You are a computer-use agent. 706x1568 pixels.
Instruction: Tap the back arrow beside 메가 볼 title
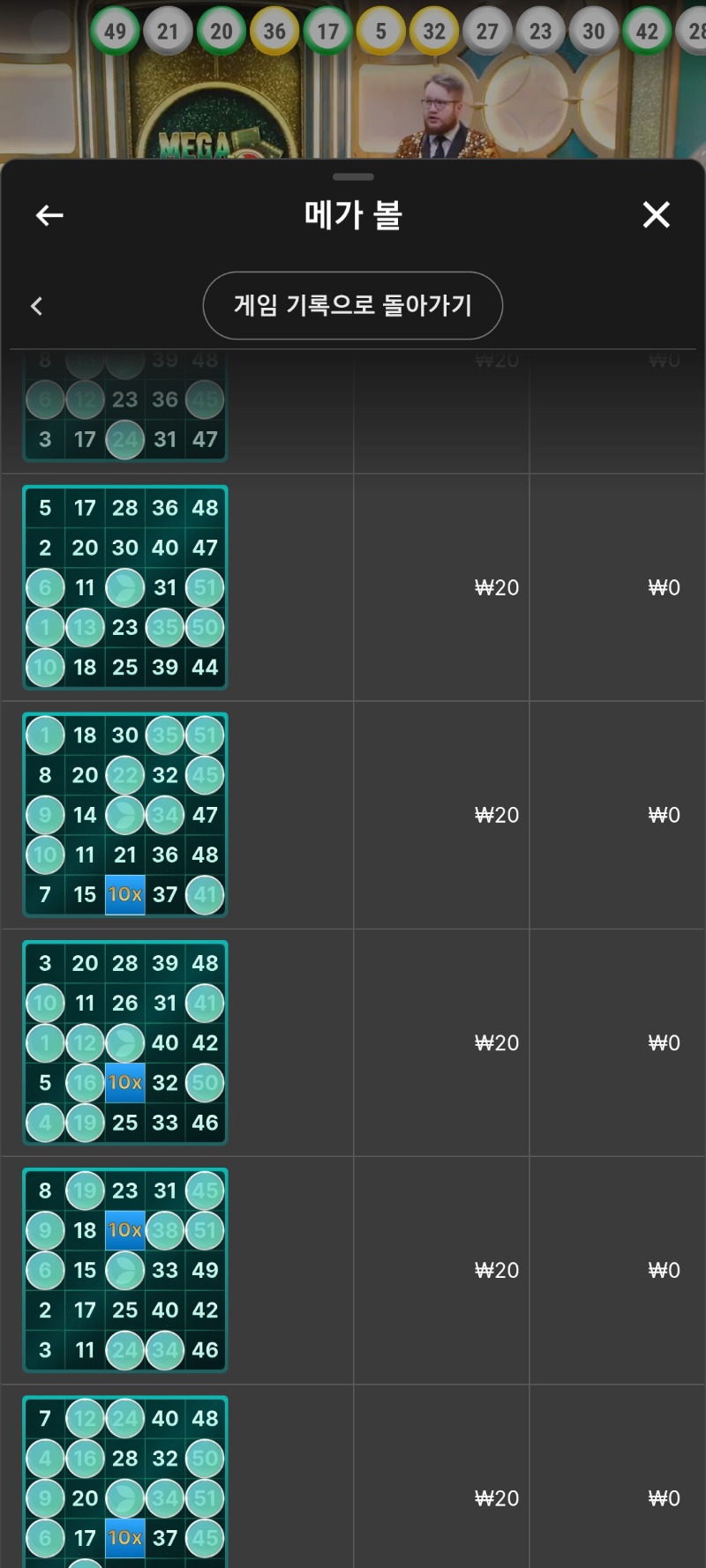pos(49,215)
